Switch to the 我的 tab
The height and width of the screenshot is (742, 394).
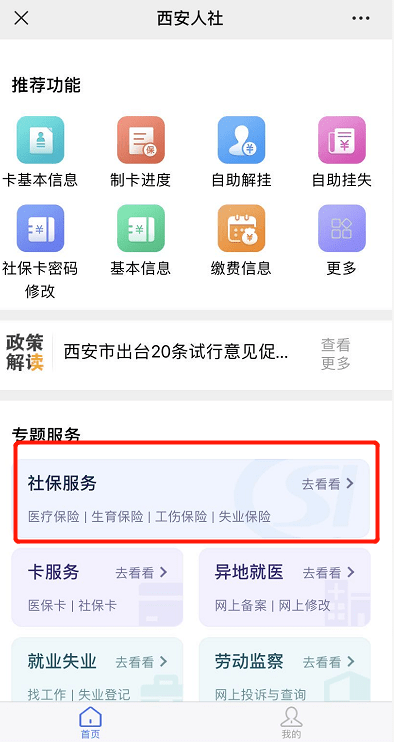pyautogui.click(x=291, y=723)
